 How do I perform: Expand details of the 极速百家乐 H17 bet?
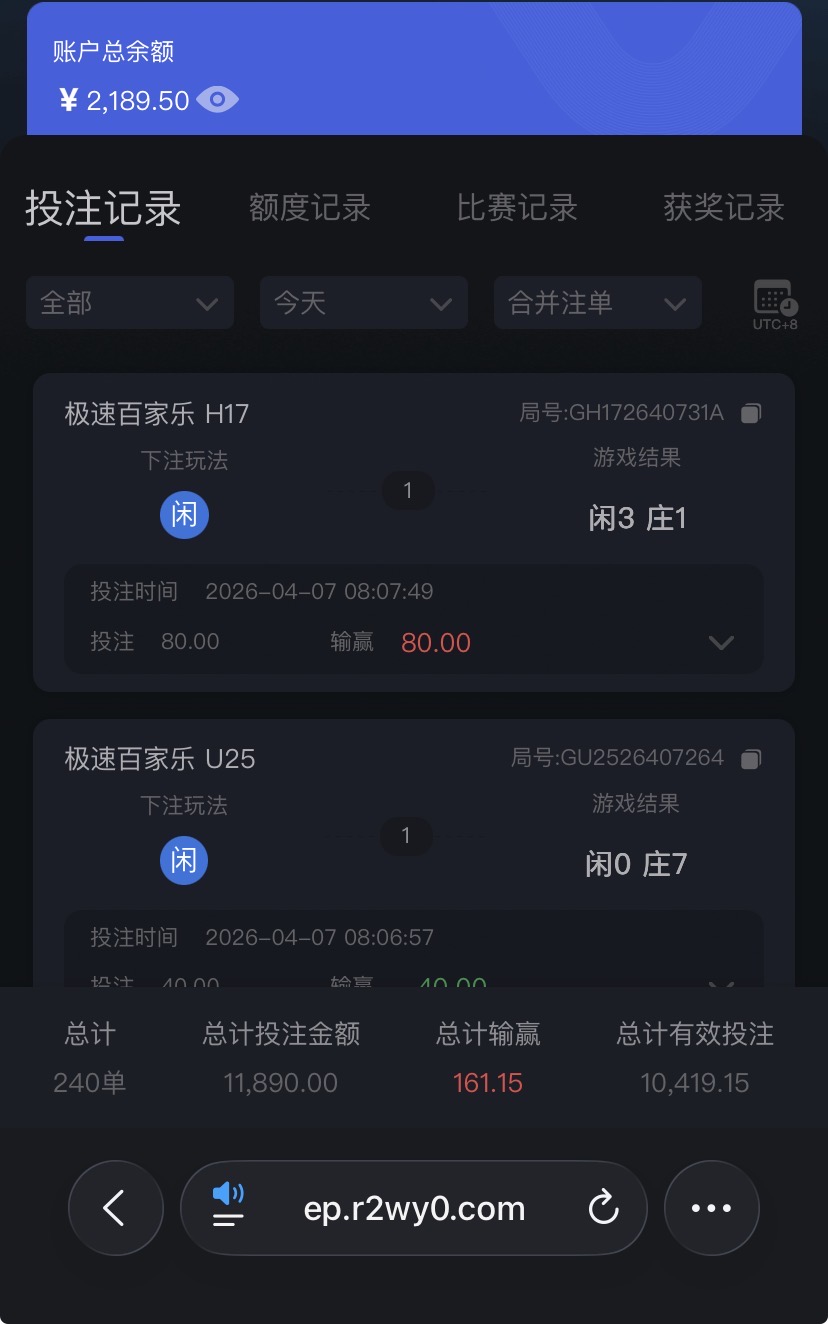point(721,642)
